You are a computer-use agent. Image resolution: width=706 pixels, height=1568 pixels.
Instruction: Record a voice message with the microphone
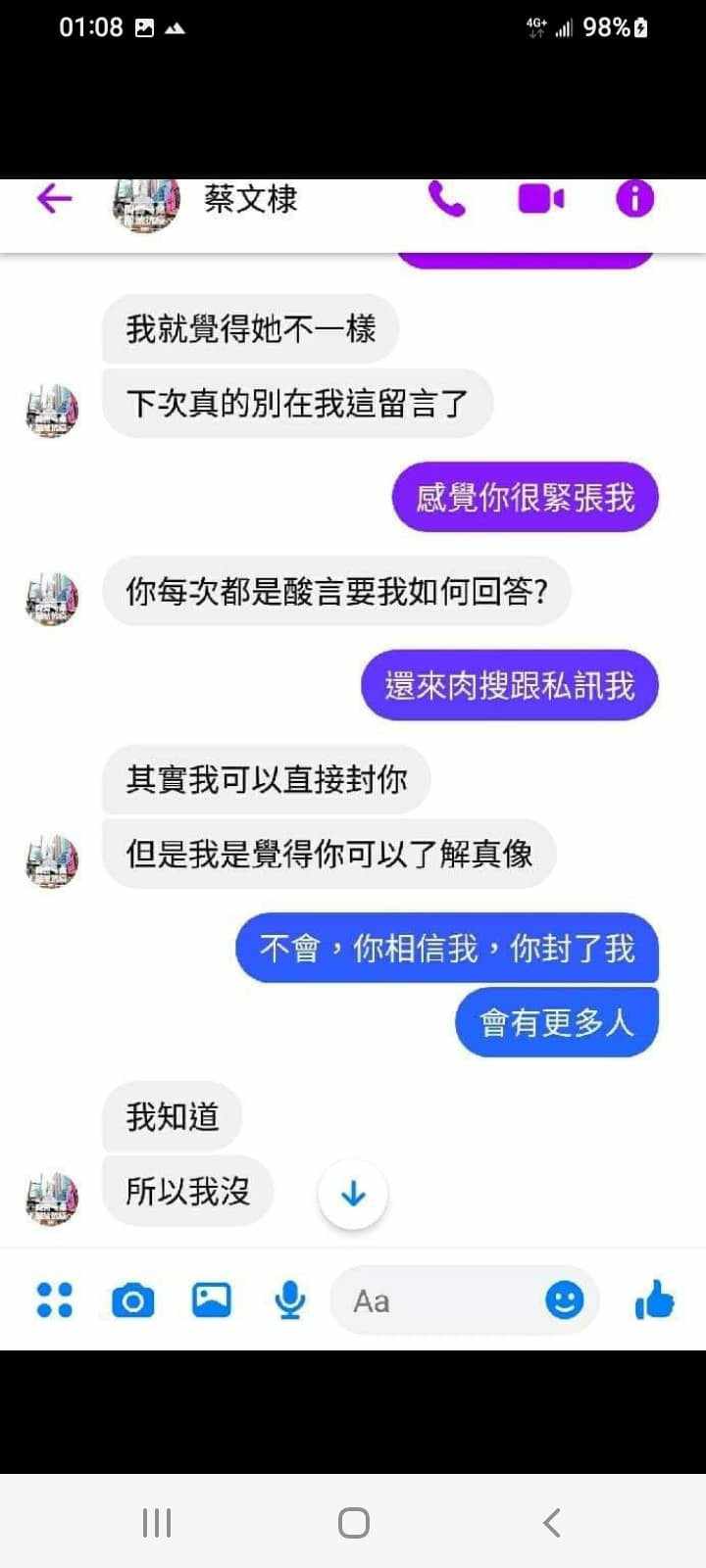pos(289,1300)
